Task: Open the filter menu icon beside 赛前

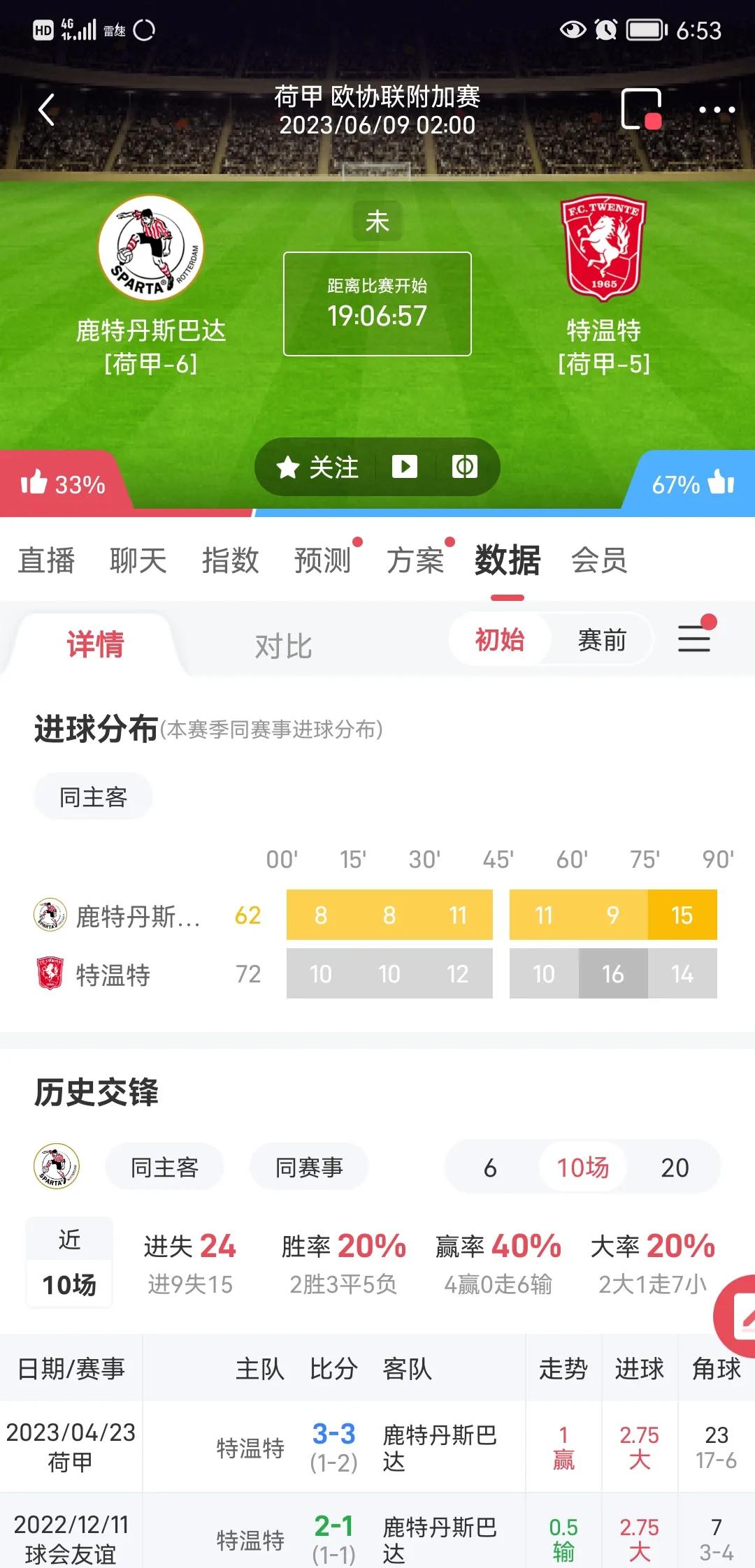Action: (693, 639)
